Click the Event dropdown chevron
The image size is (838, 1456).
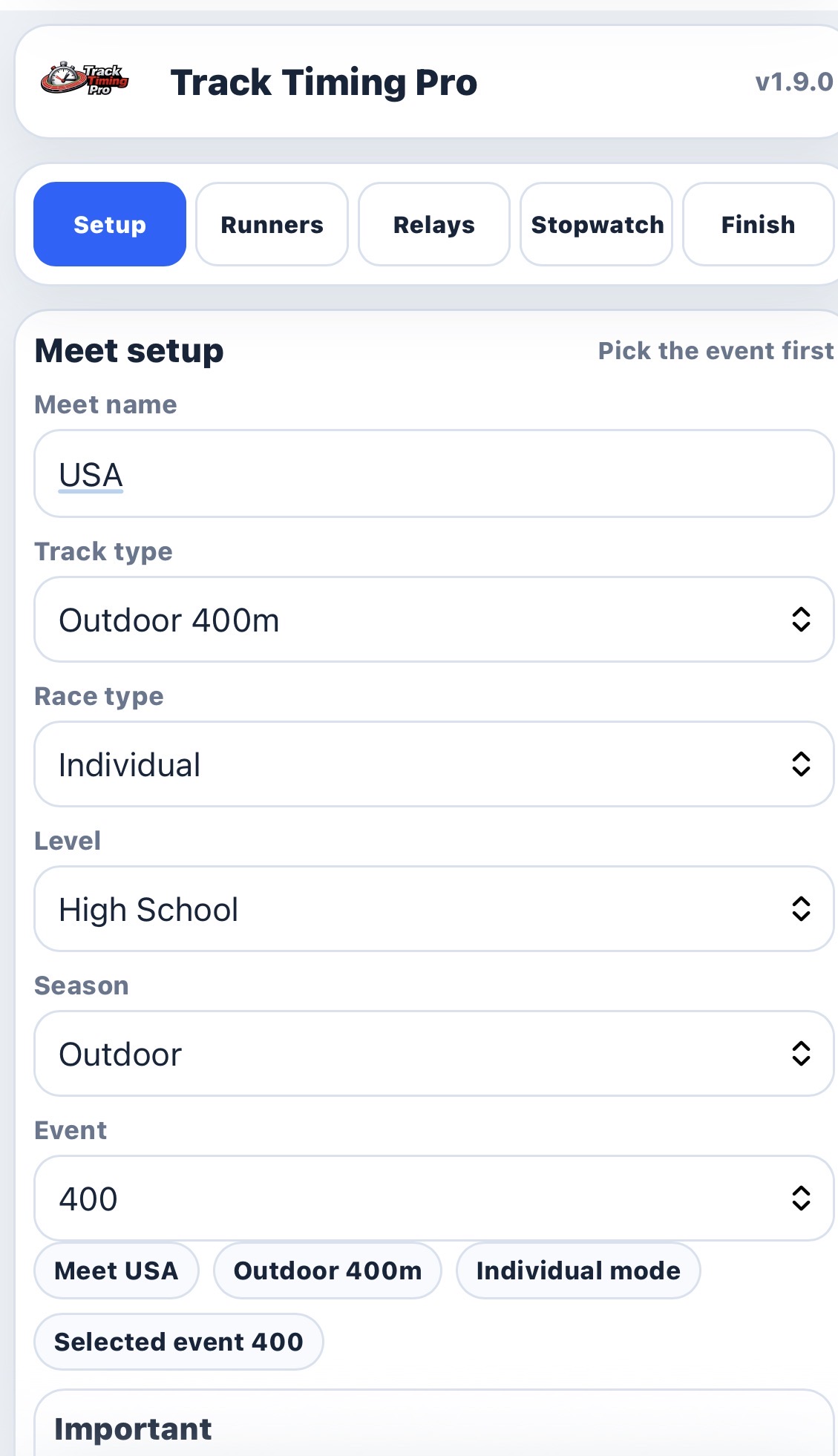[802, 1198]
